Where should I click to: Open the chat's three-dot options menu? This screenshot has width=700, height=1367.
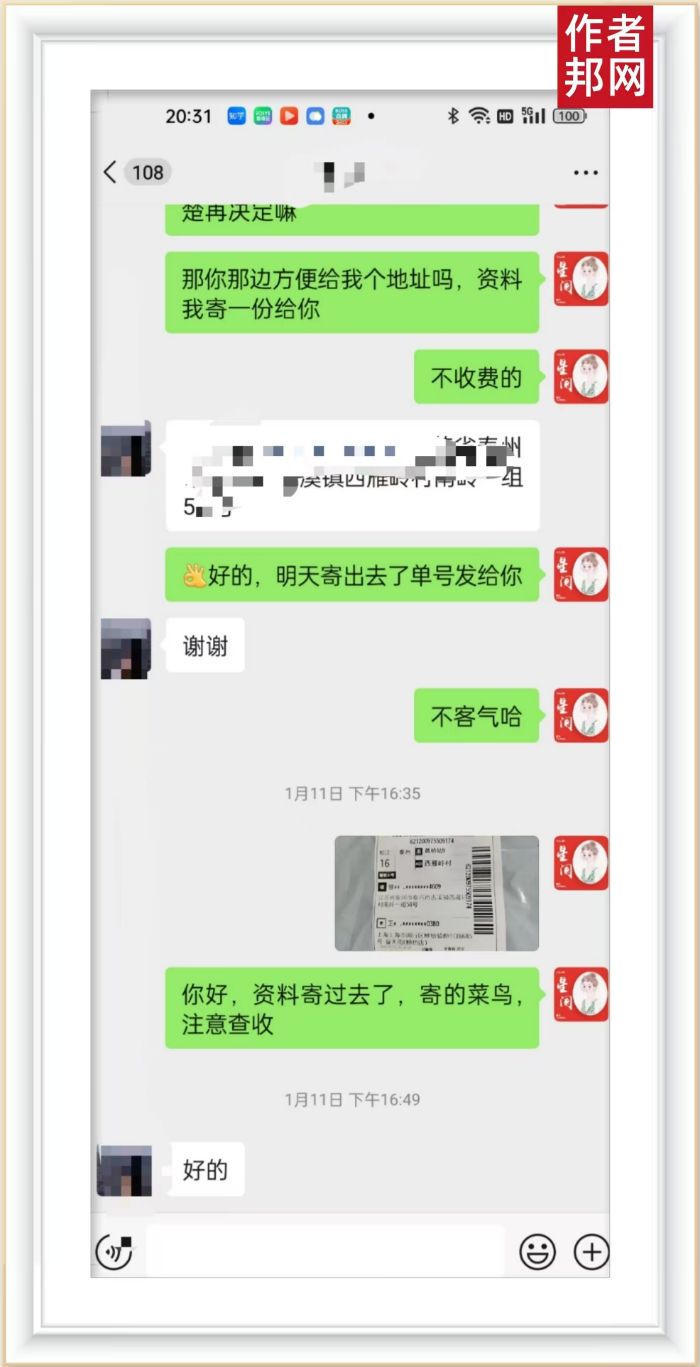585,172
